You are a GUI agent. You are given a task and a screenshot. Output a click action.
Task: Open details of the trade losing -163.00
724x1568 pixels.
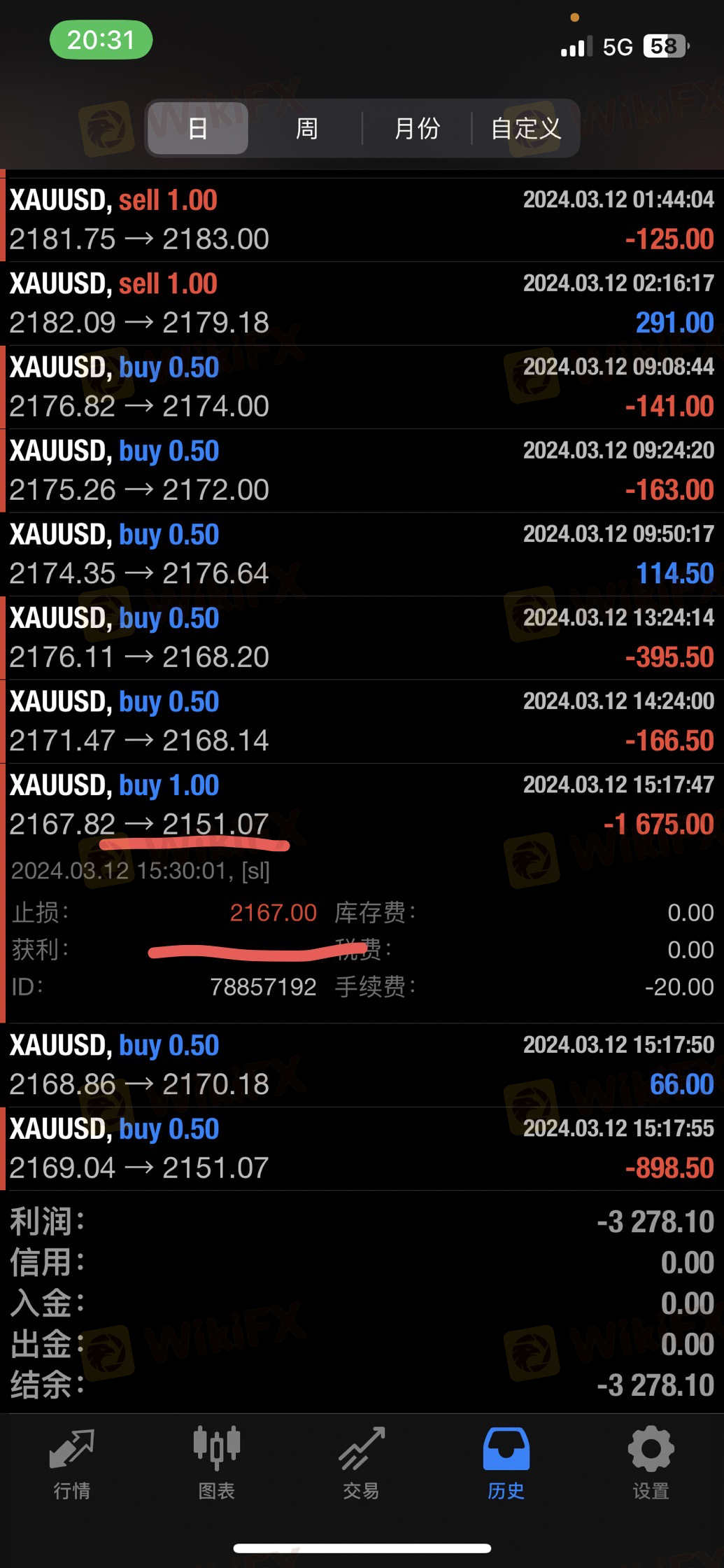362,470
